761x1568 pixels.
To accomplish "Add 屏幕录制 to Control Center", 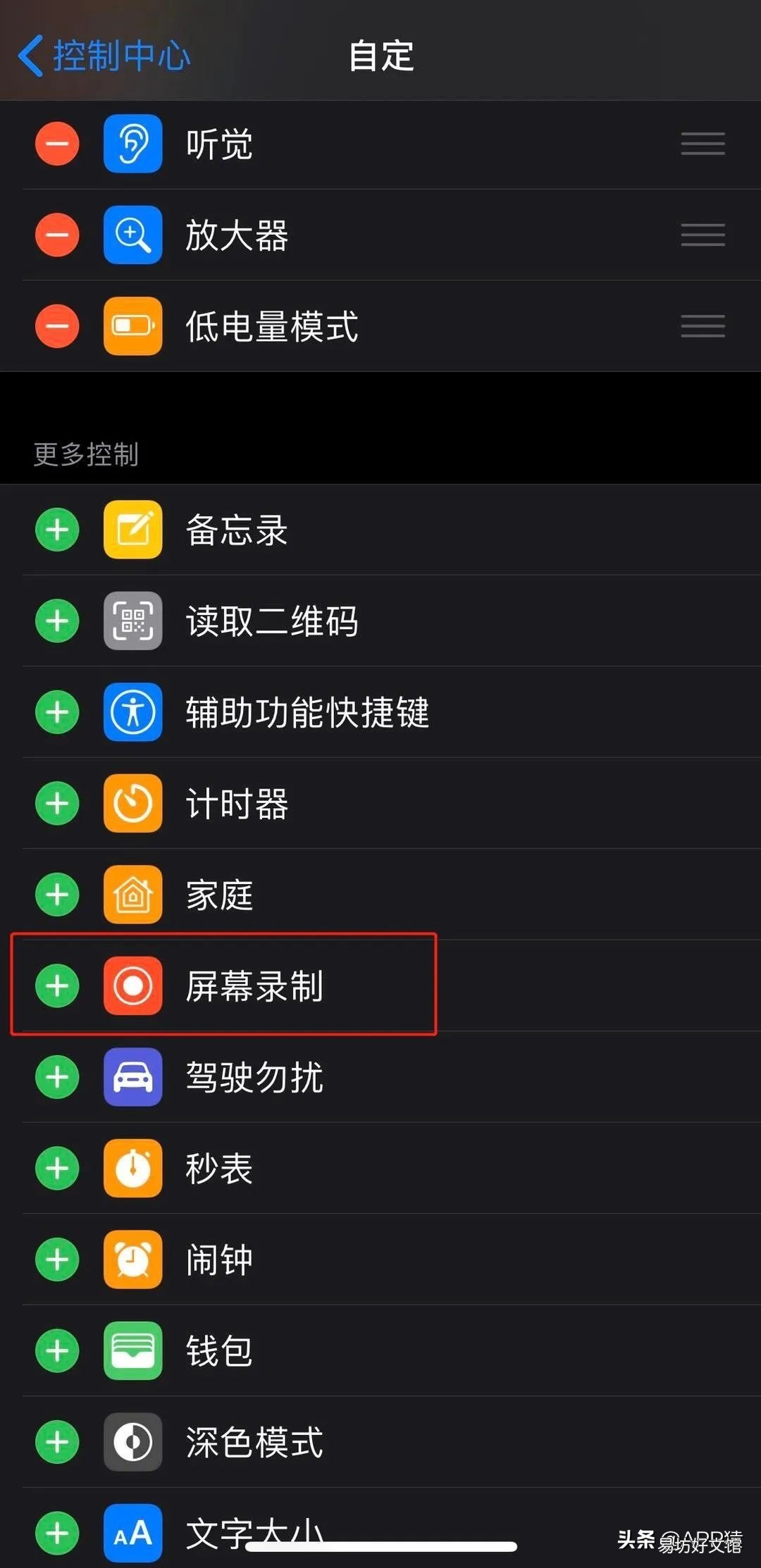I will (x=57, y=985).
